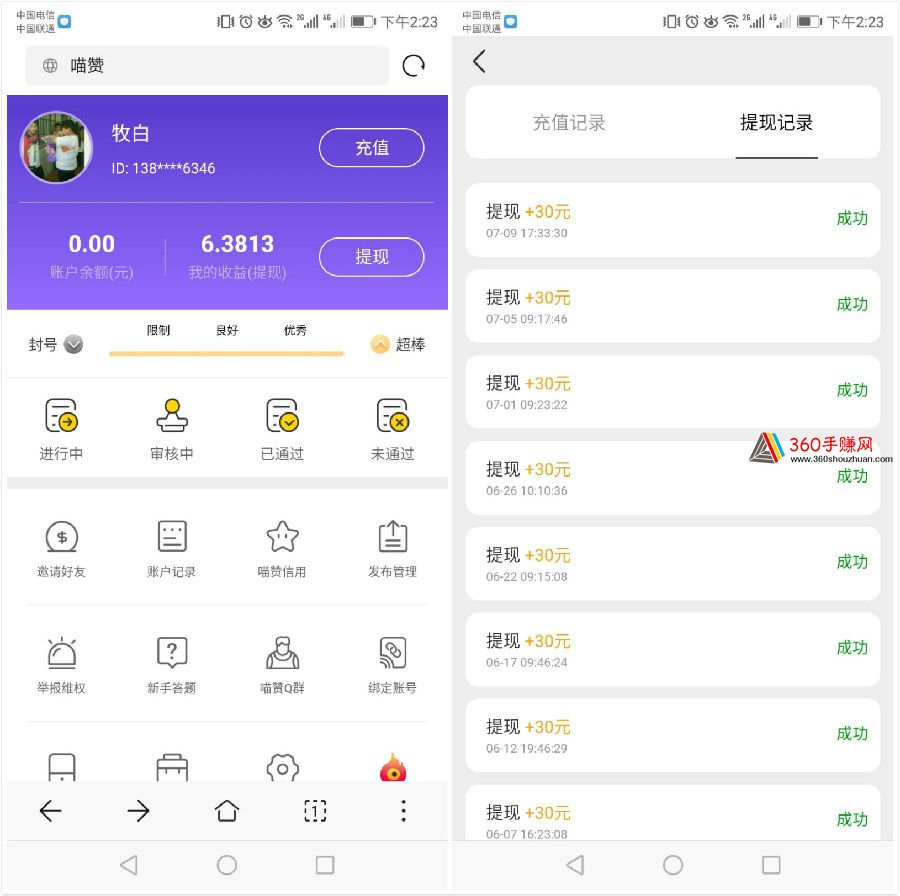Tap the 充值 recharge button
This screenshot has height=896, width=900.
coord(371,148)
